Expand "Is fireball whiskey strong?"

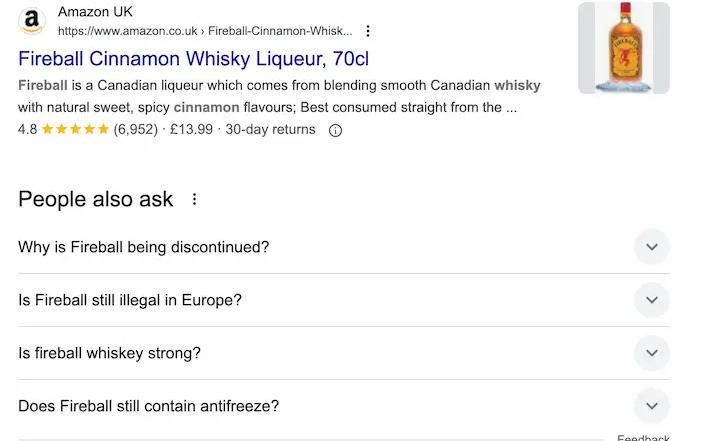652,353
